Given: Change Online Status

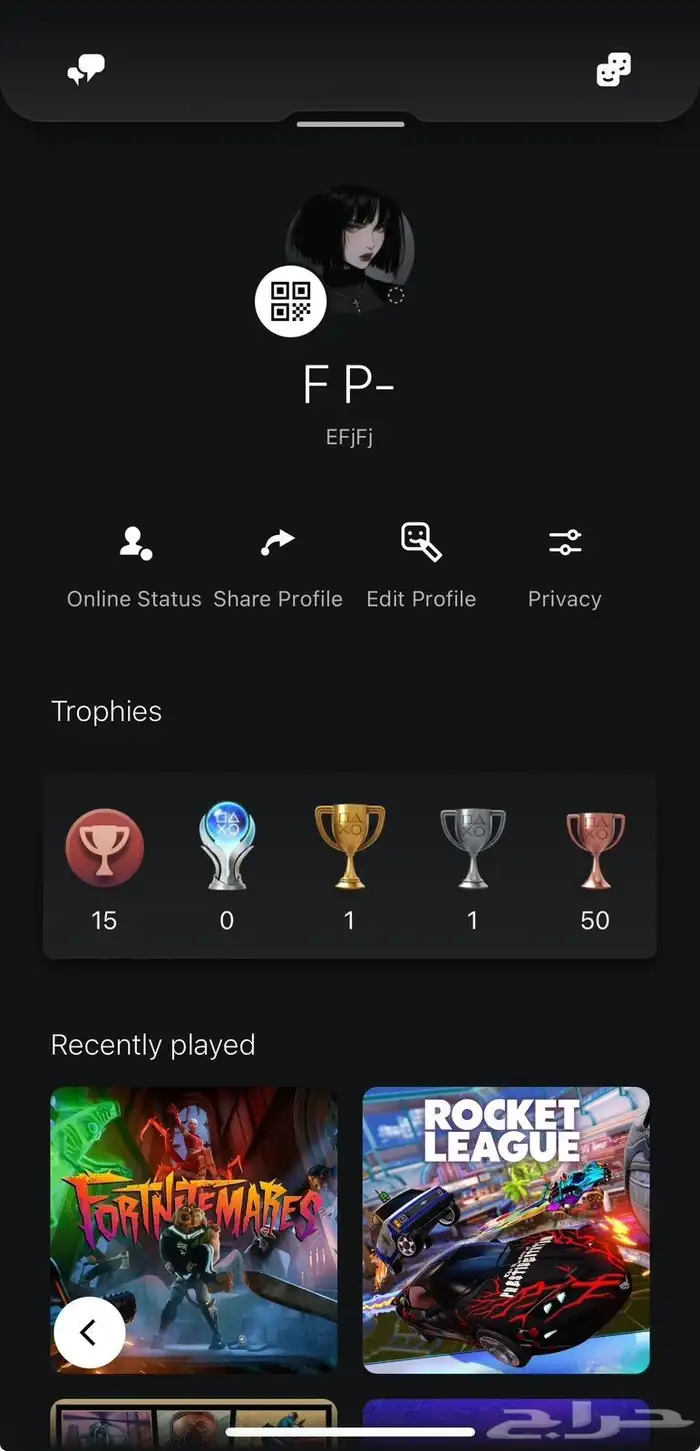Looking at the screenshot, I should tap(134, 566).
